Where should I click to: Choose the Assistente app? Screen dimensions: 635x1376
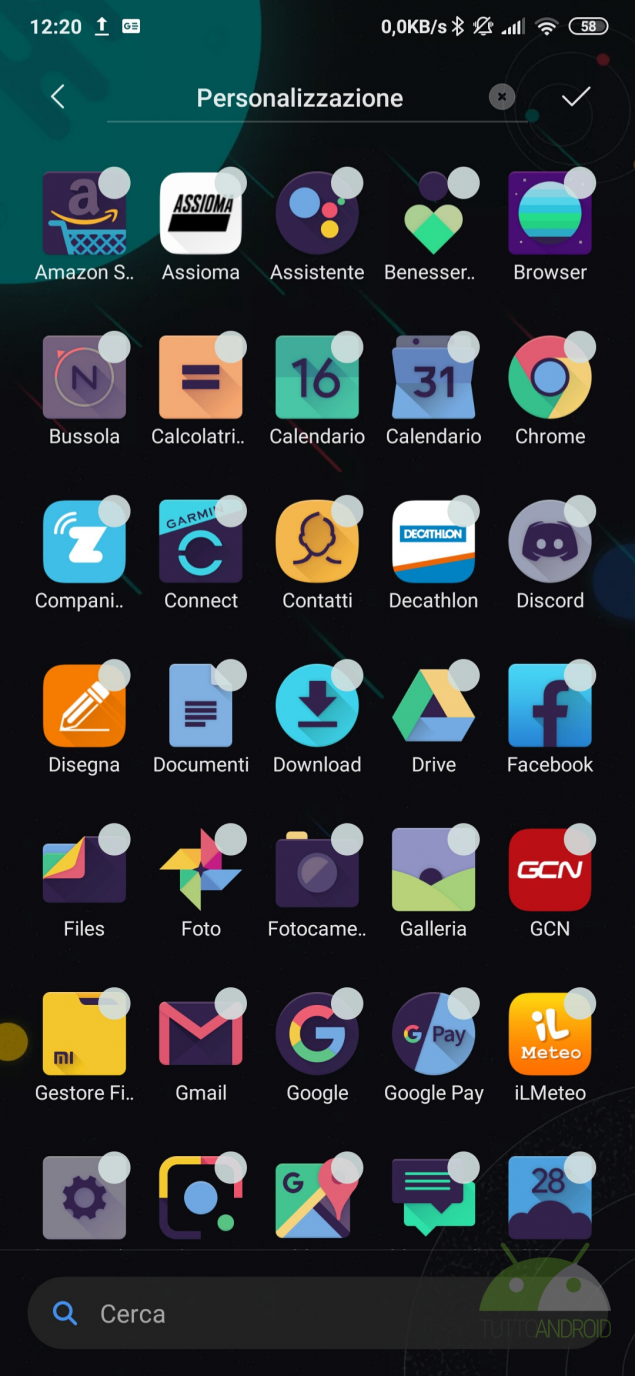click(317, 213)
